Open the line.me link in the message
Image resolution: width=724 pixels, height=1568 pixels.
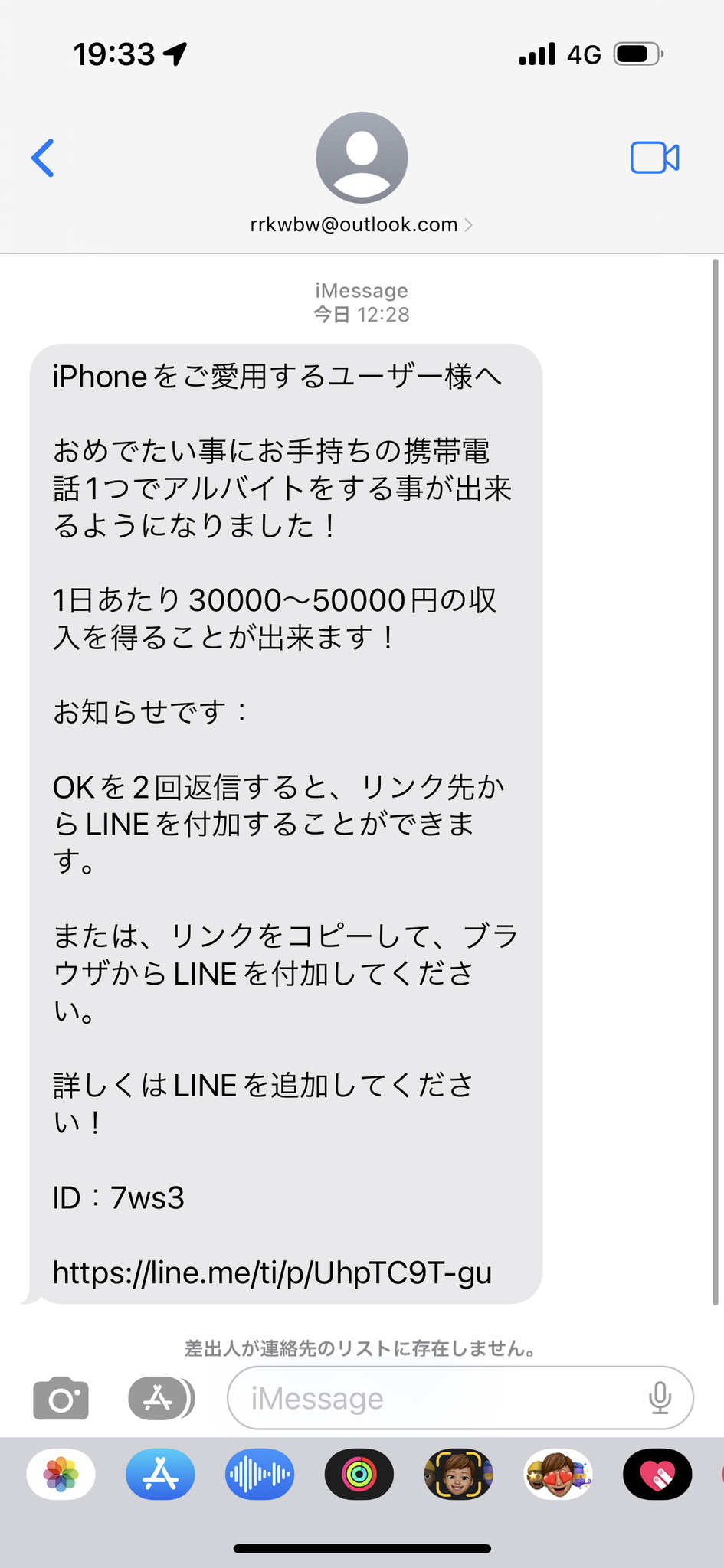pos(272,1272)
